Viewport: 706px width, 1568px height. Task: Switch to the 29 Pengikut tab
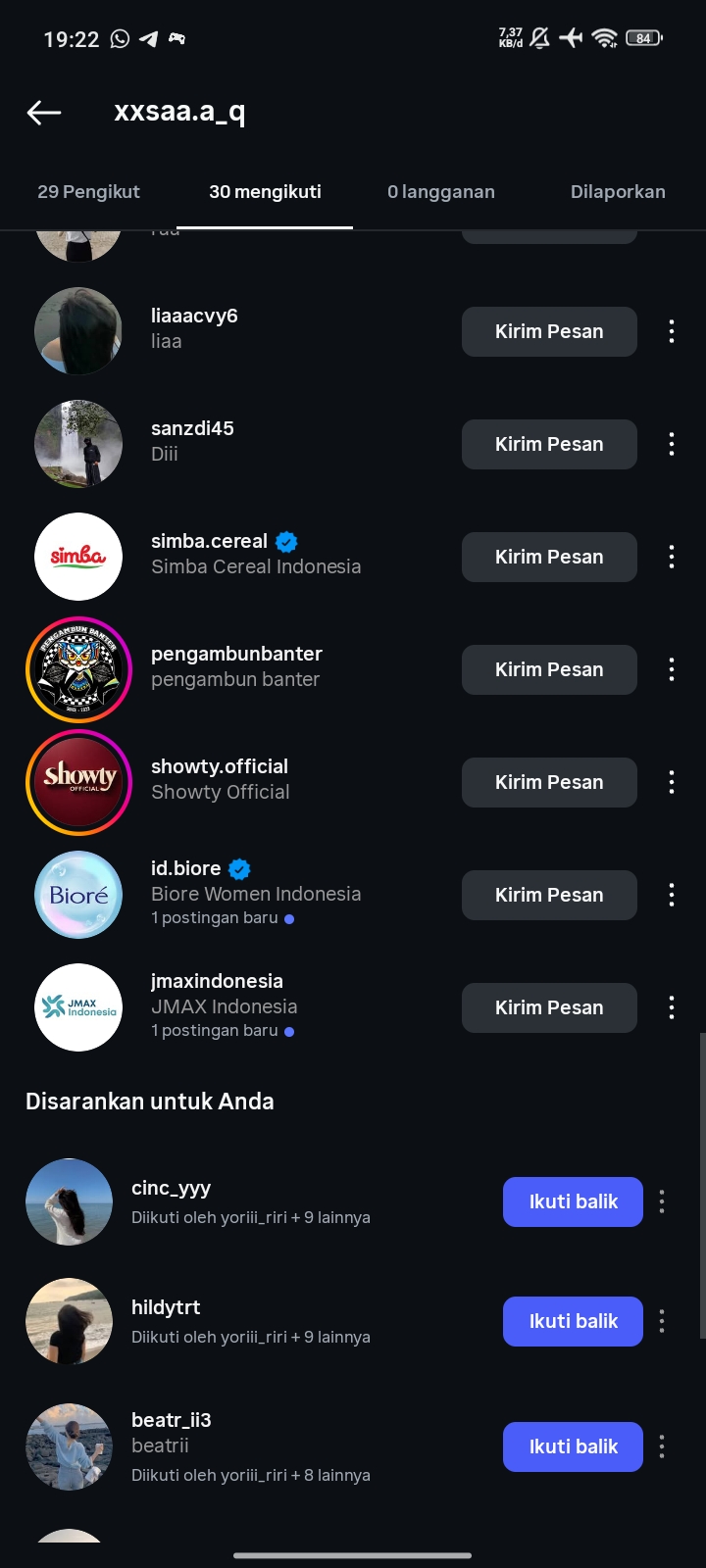pos(88,192)
